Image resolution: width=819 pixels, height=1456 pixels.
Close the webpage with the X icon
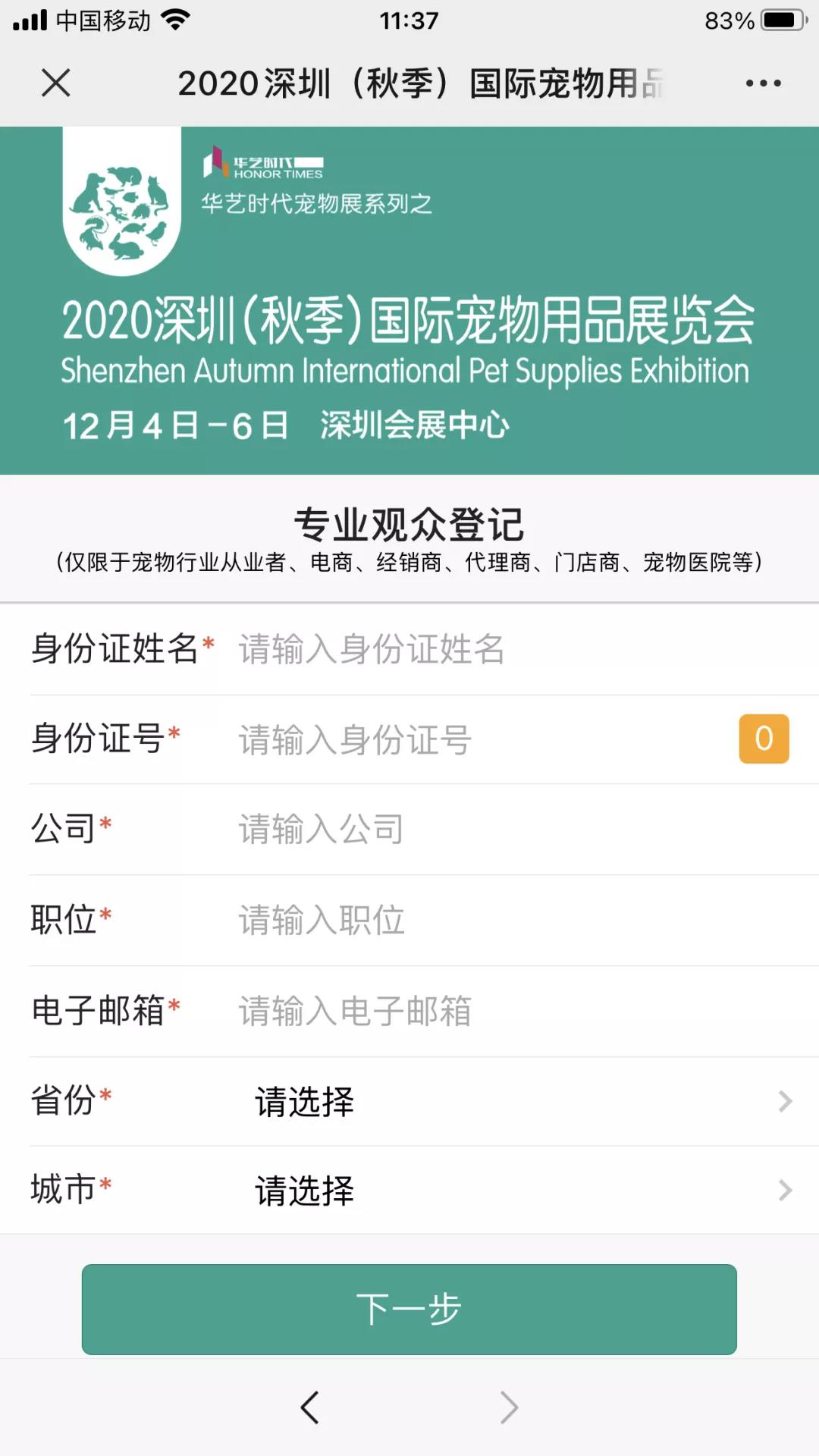55,83
